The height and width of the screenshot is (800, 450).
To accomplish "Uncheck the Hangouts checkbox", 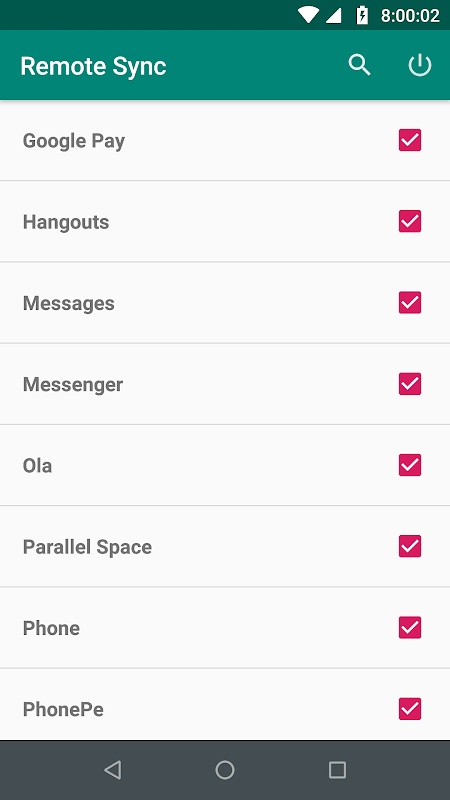I will coord(410,221).
